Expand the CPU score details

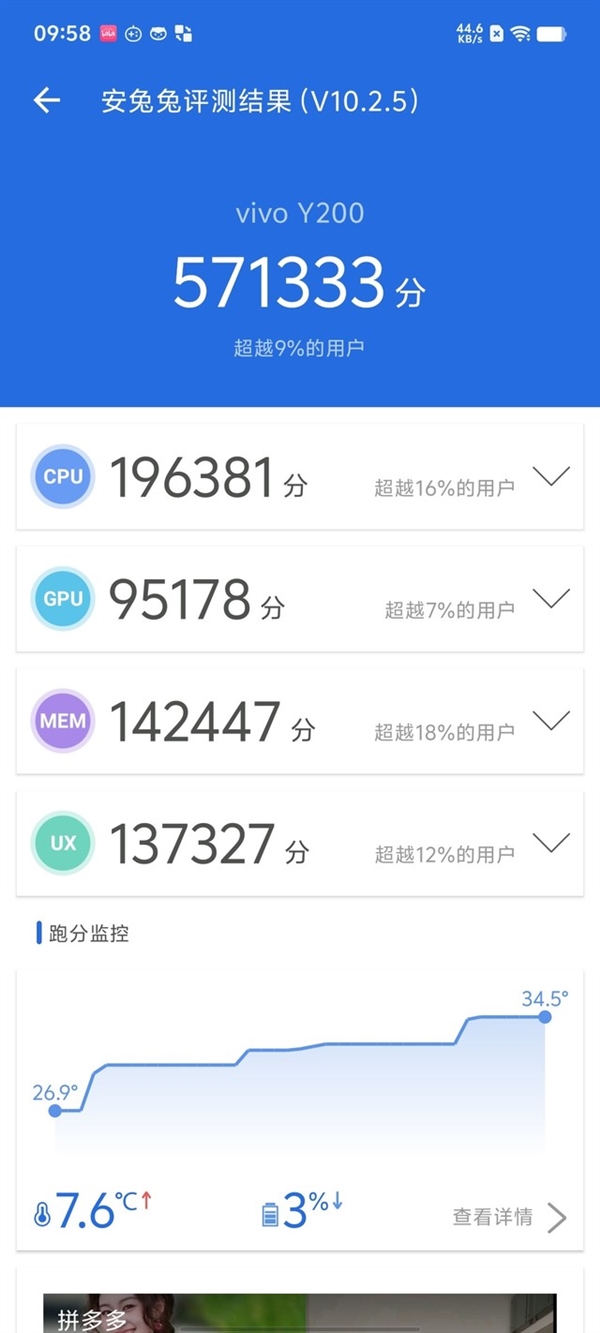[551, 476]
